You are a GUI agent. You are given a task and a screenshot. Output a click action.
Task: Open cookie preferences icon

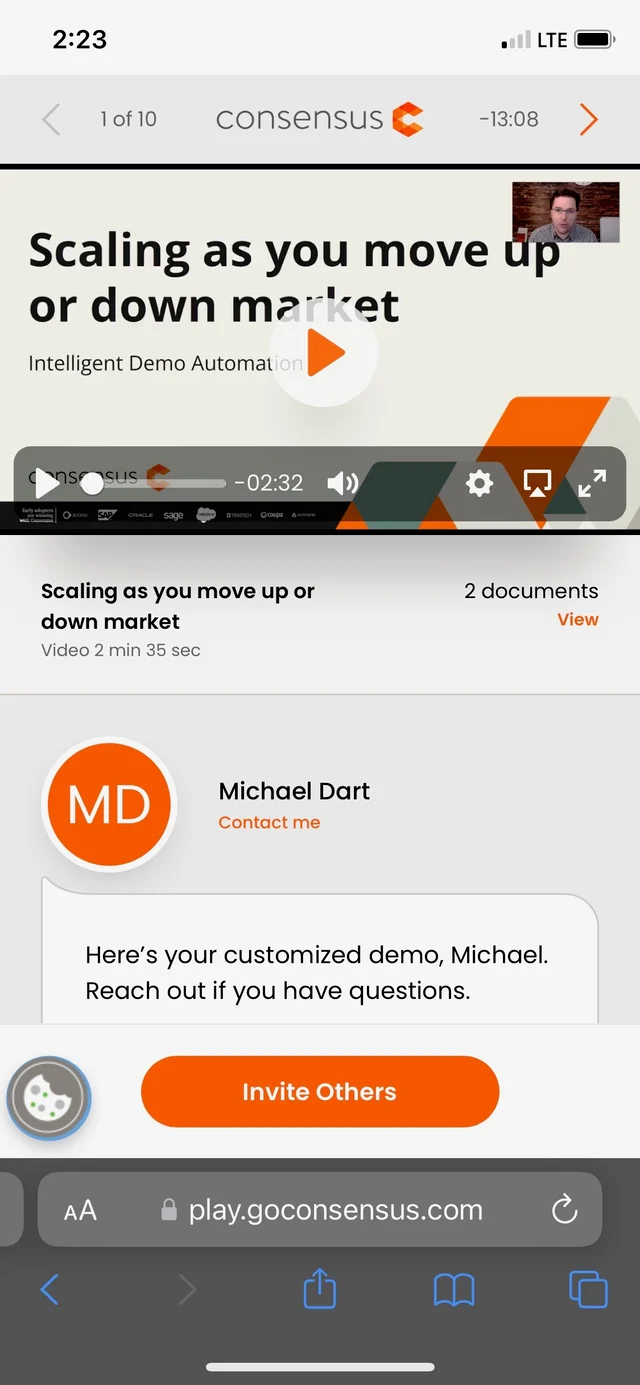[49, 1098]
